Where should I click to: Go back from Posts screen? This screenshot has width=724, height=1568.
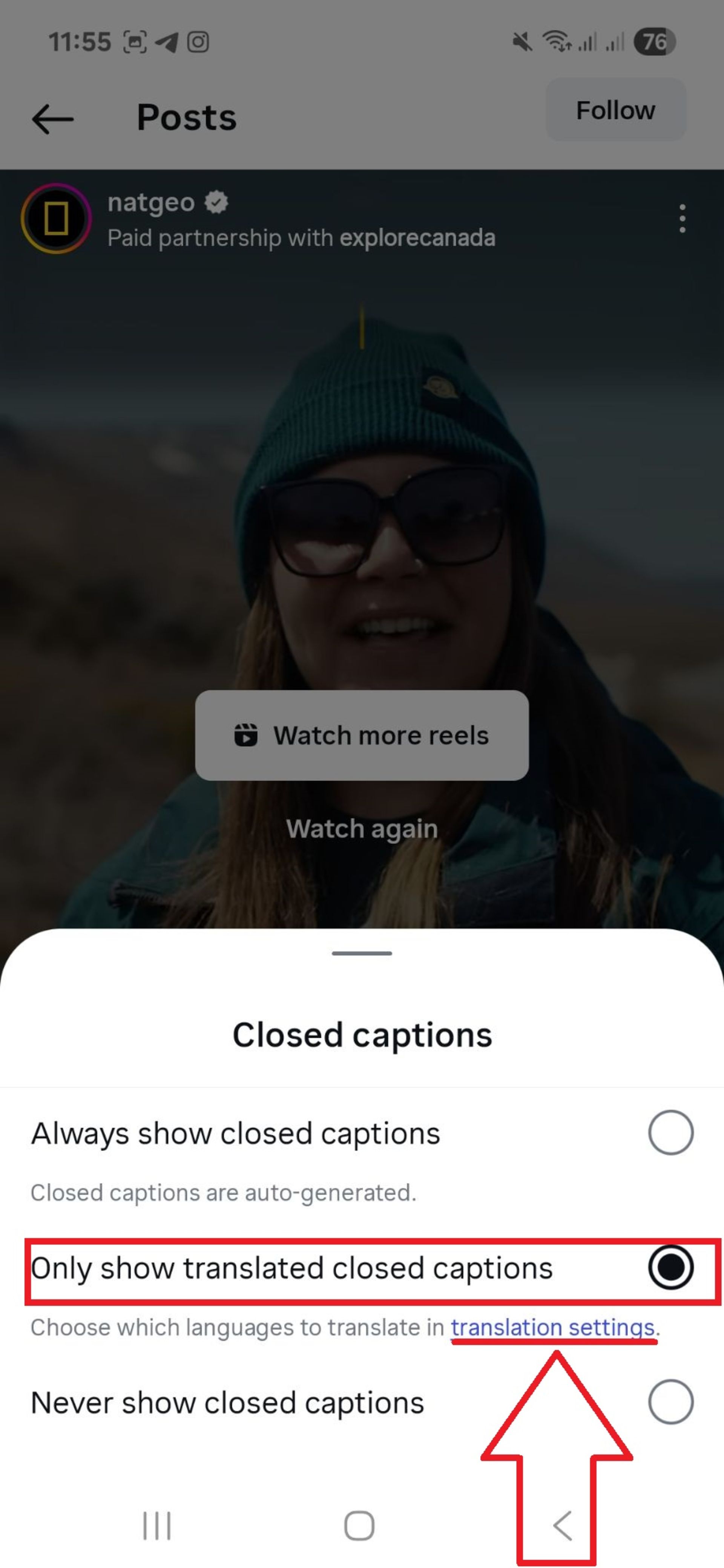[x=53, y=118]
